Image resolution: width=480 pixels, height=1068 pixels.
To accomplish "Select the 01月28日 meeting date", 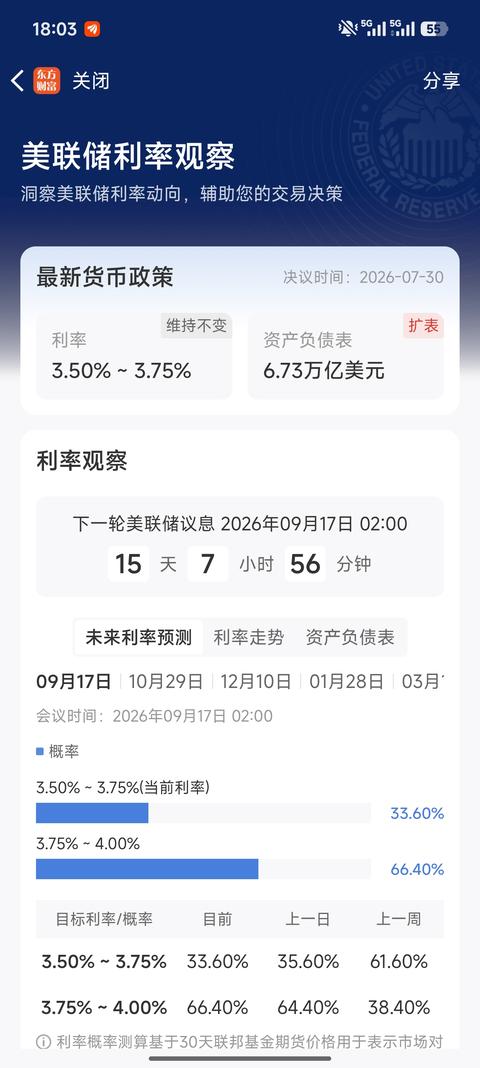I will [347, 681].
